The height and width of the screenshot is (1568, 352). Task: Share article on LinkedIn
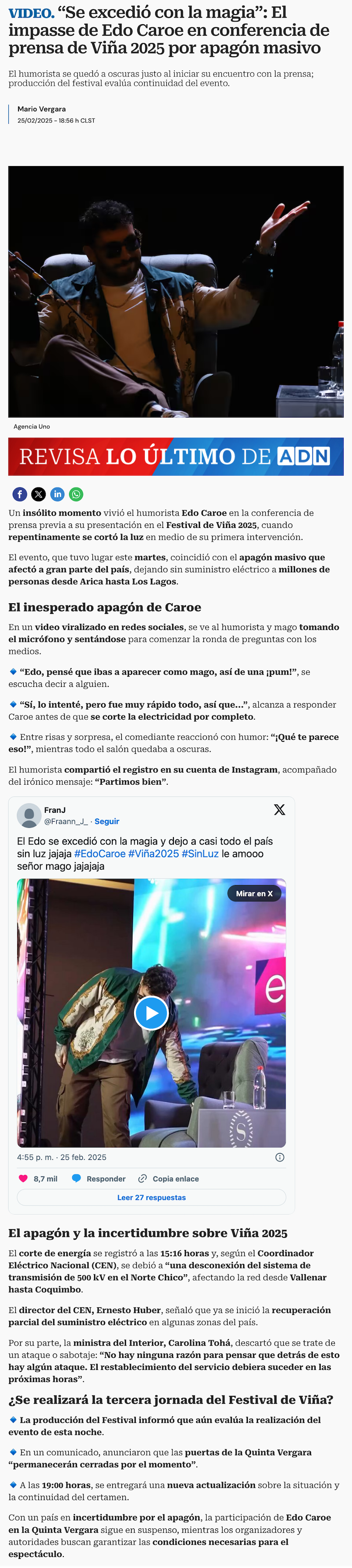tap(57, 494)
